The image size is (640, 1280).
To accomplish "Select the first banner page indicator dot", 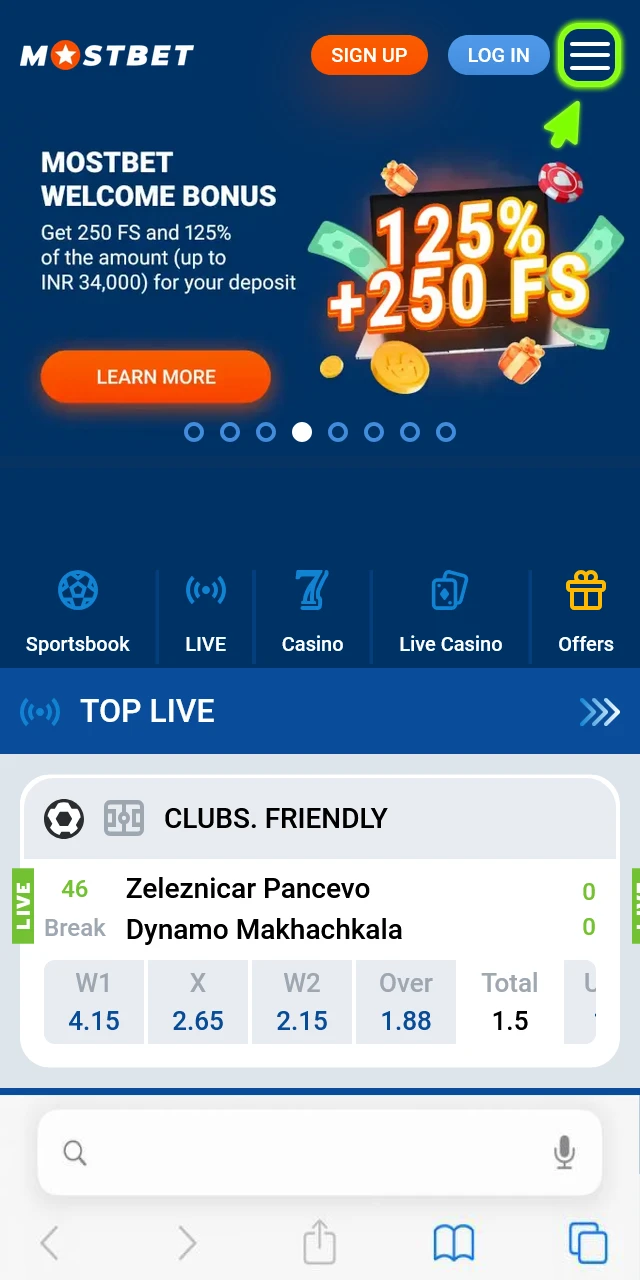I will click(x=194, y=432).
